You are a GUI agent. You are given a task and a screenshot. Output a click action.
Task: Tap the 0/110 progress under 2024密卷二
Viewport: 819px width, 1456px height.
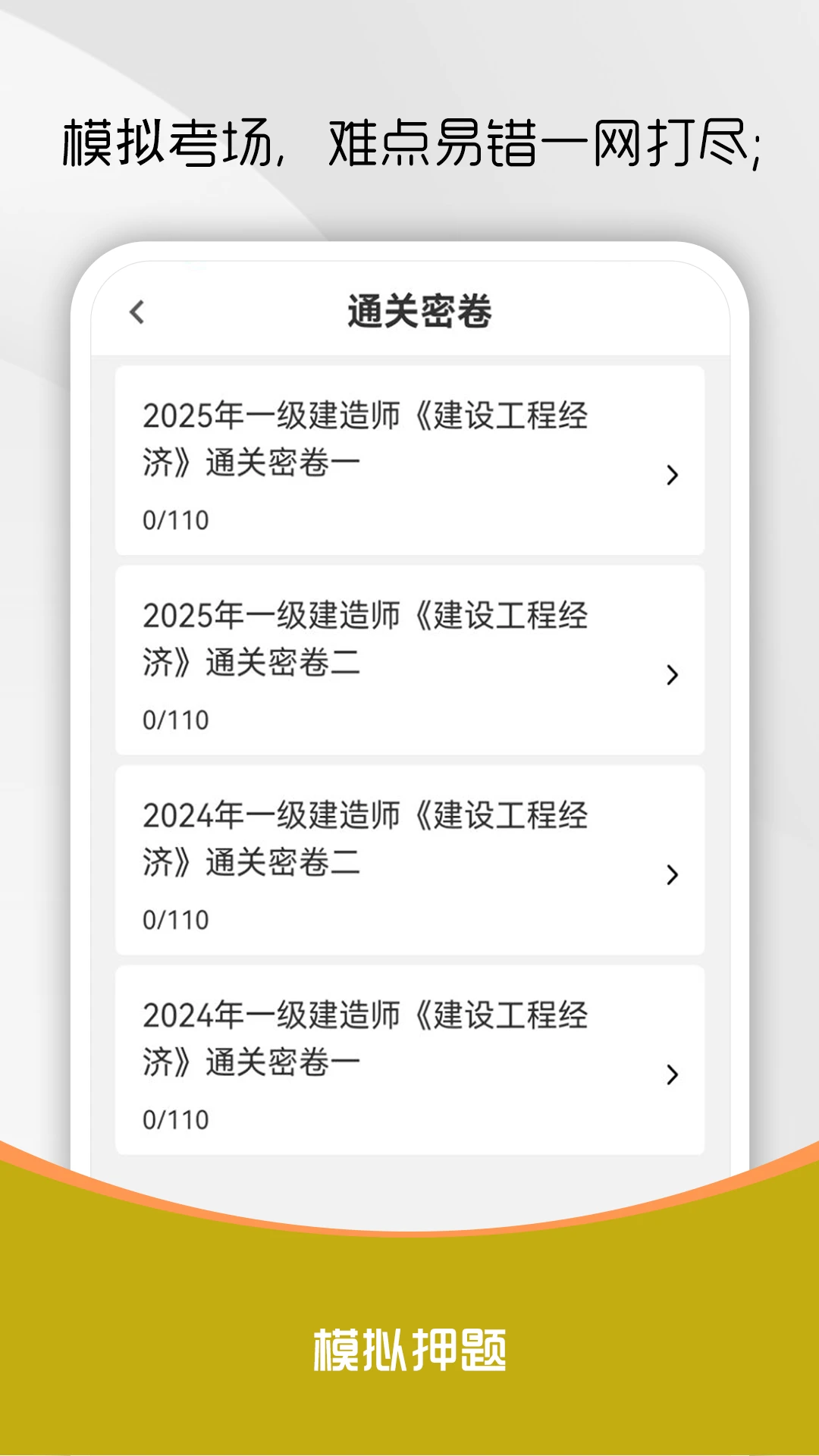click(x=174, y=918)
